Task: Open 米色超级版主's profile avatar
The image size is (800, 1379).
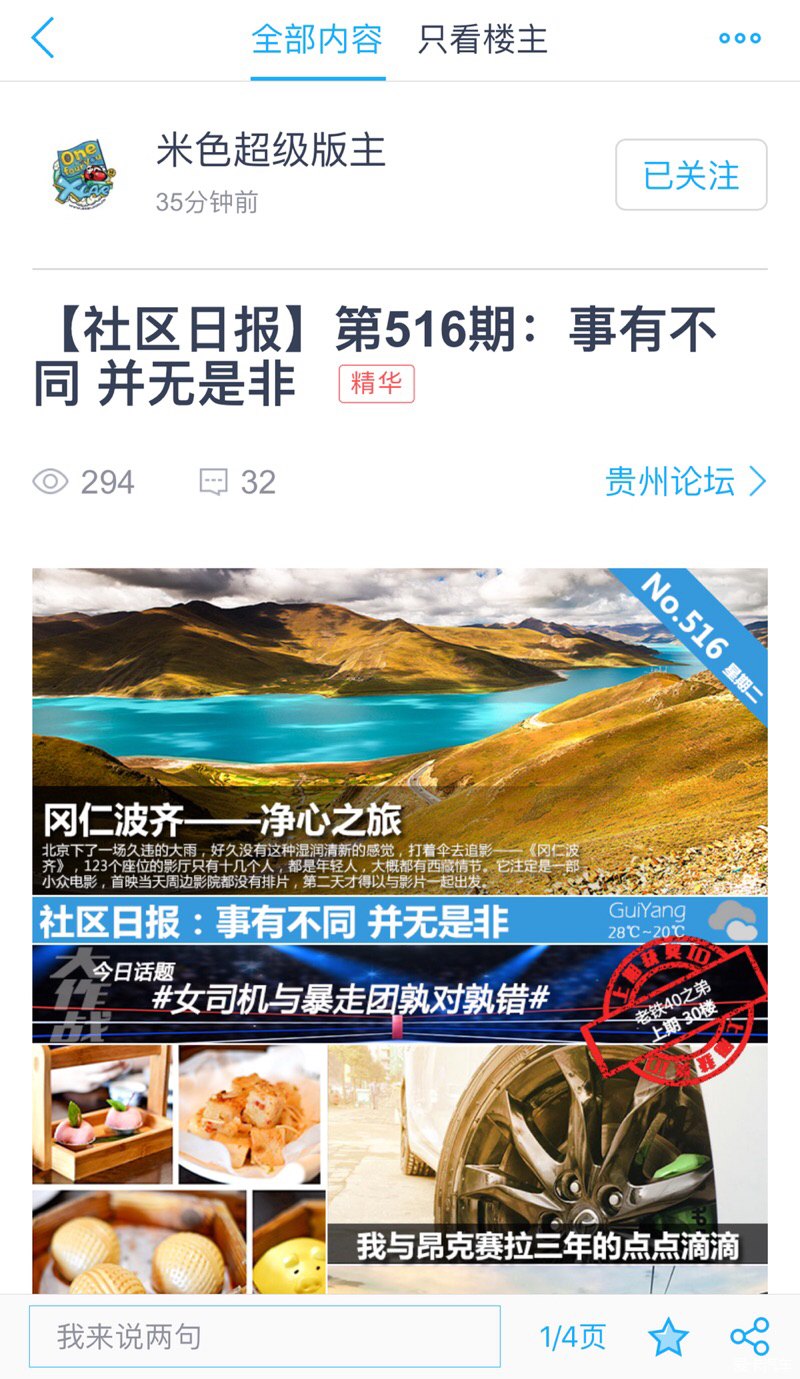Action: click(x=84, y=174)
